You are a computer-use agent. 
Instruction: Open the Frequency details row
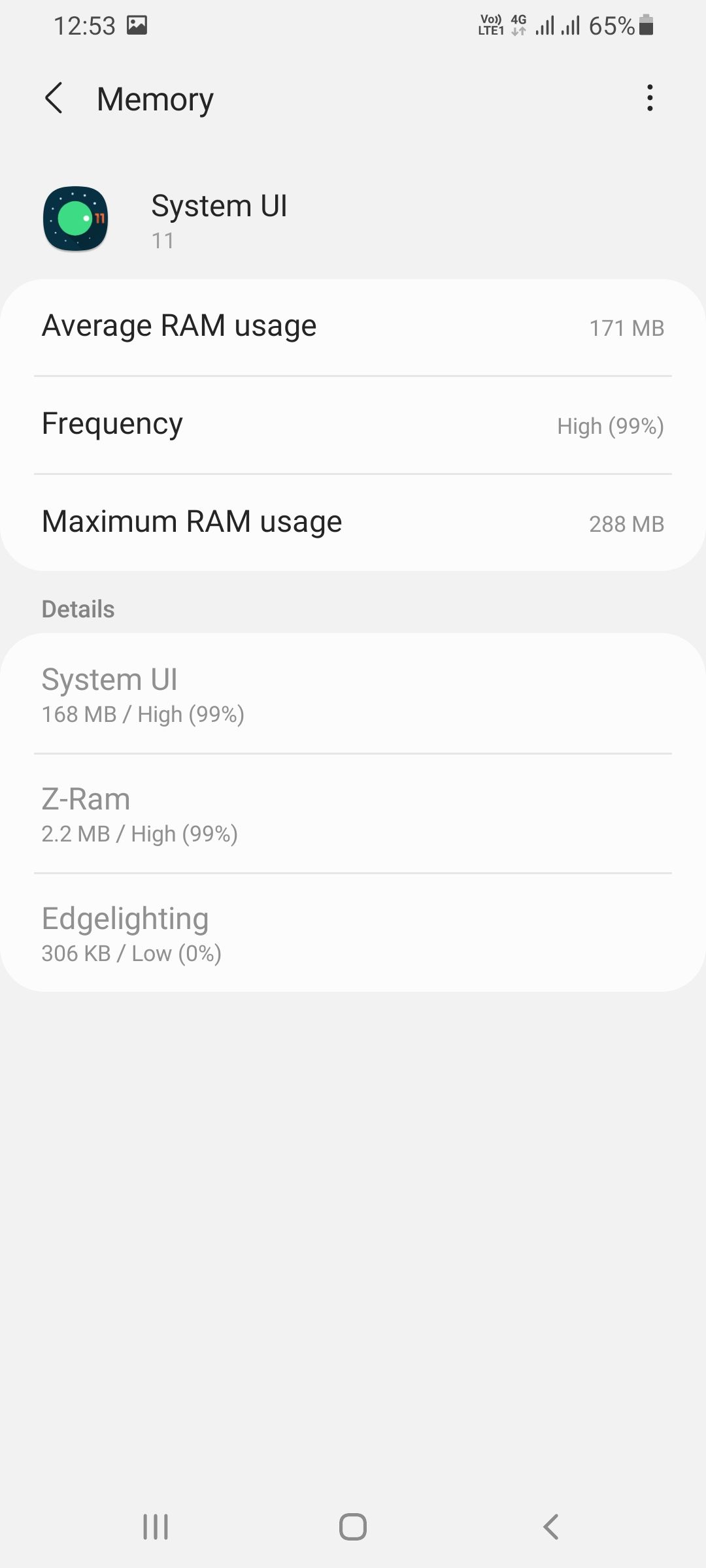point(353,425)
